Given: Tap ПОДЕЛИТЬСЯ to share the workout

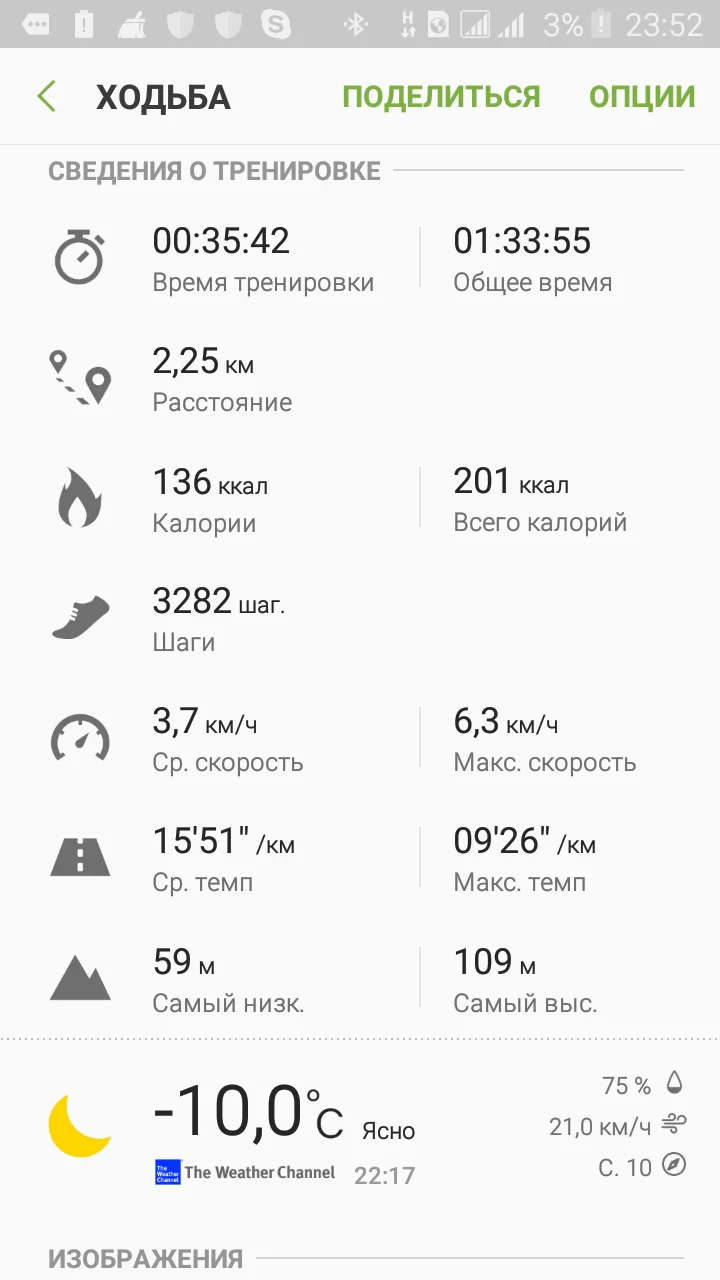Looking at the screenshot, I should coord(441,97).
